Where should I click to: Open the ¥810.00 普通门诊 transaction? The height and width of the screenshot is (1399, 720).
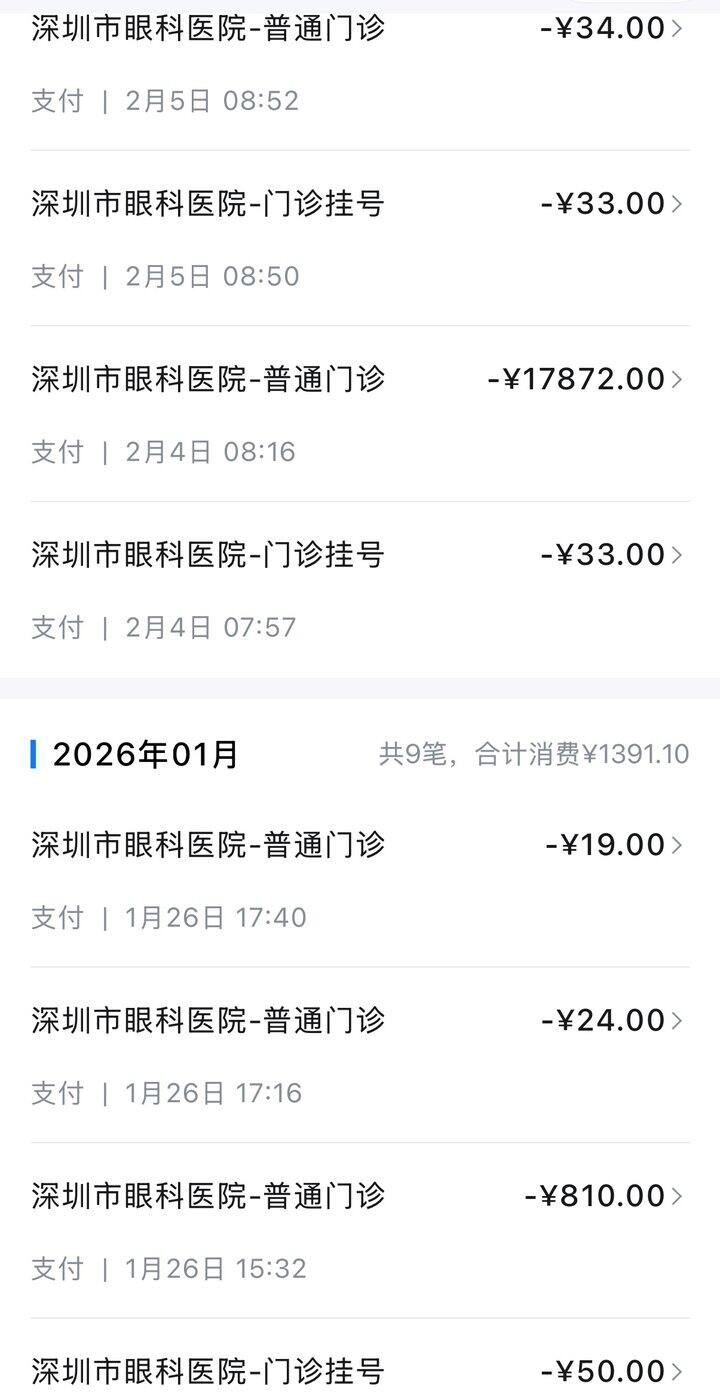pyautogui.click(x=360, y=1230)
